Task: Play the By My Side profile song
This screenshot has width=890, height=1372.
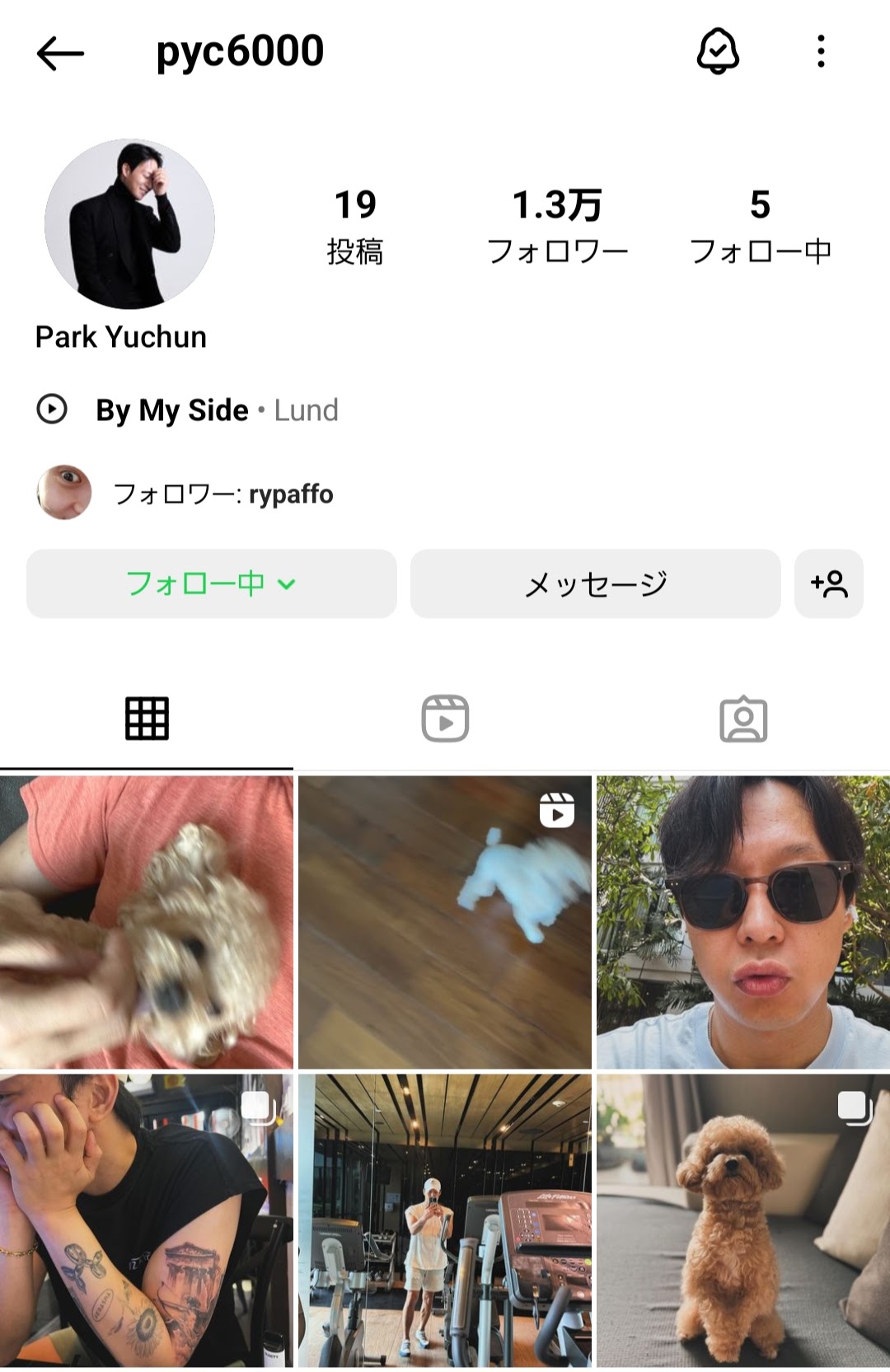Action: click(52, 410)
